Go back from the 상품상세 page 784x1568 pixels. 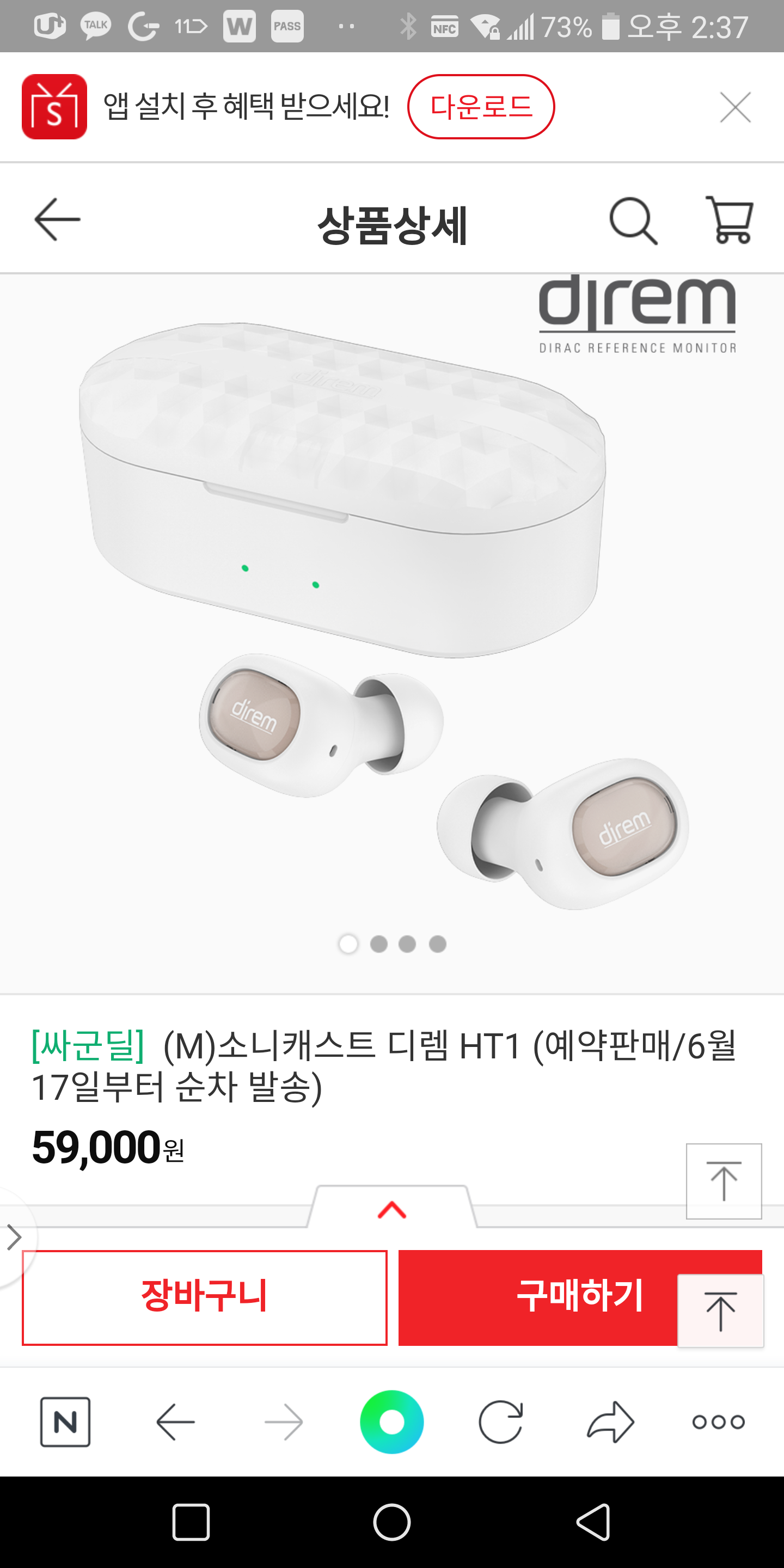[57, 220]
